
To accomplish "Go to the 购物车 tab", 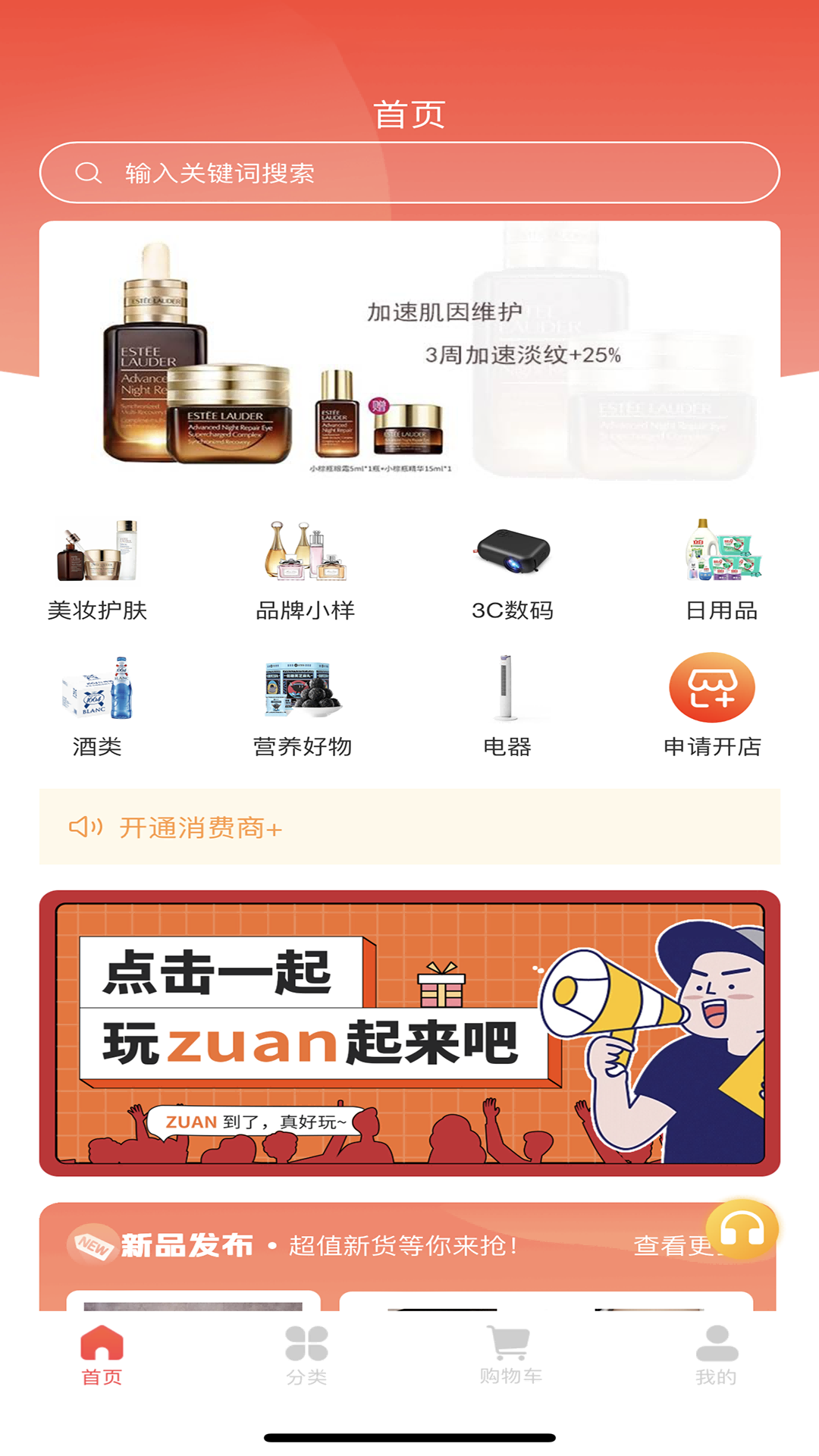I will (x=510, y=1355).
